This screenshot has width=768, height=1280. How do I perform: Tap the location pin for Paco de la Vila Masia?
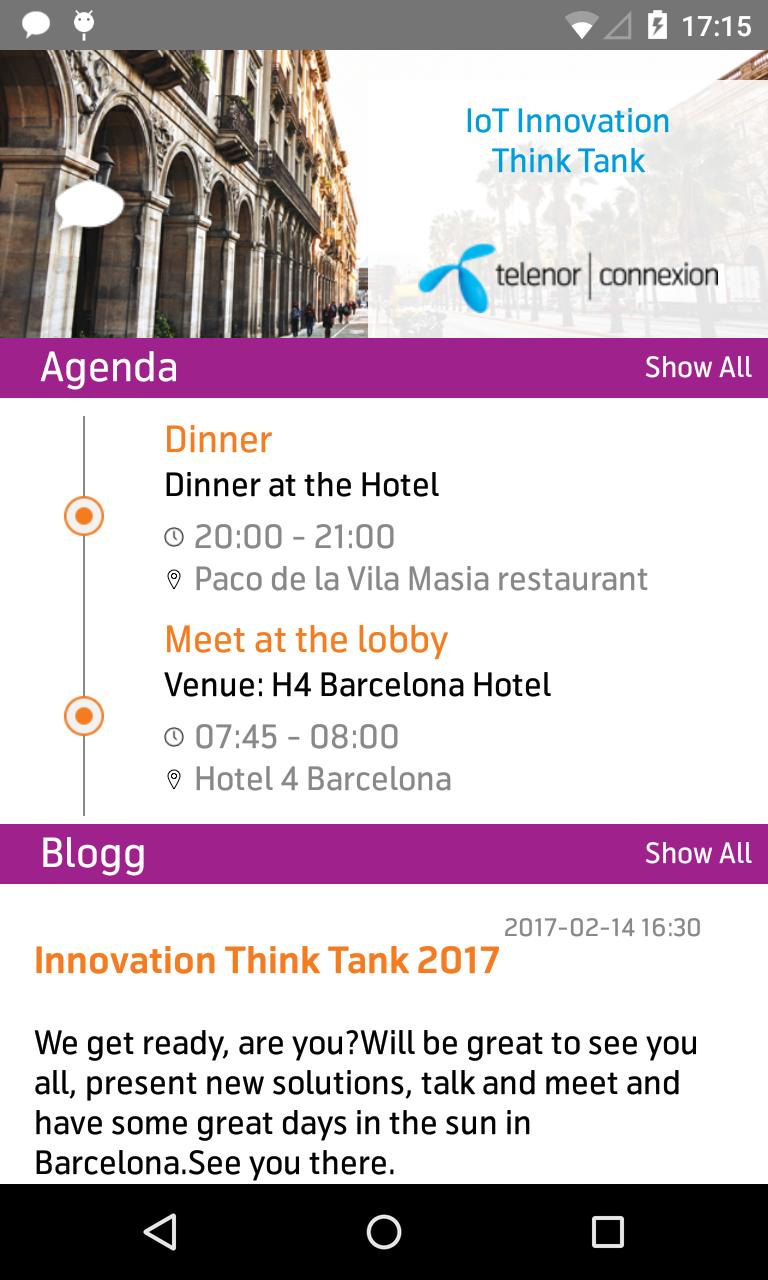(x=175, y=578)
